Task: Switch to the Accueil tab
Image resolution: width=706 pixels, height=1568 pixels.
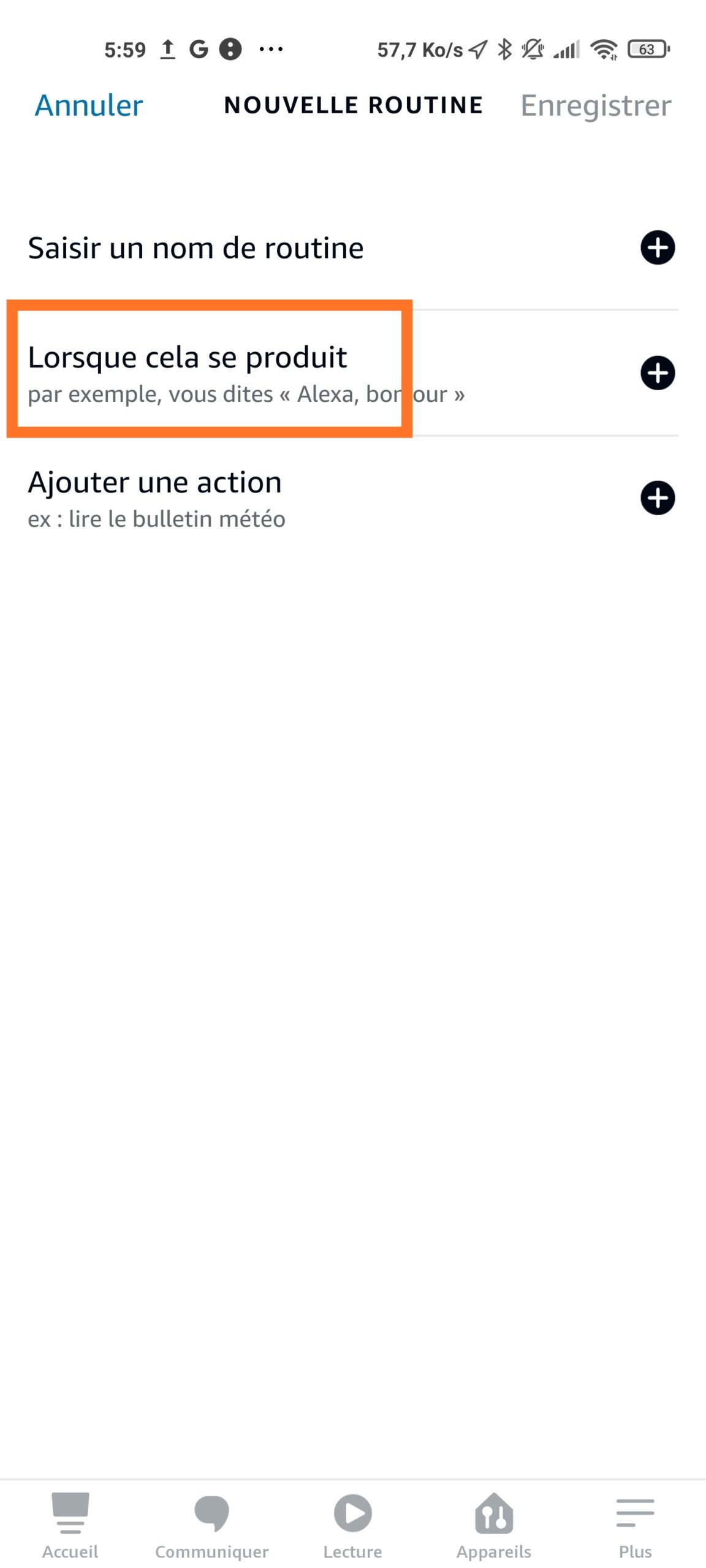Action: coord(70,1525)
